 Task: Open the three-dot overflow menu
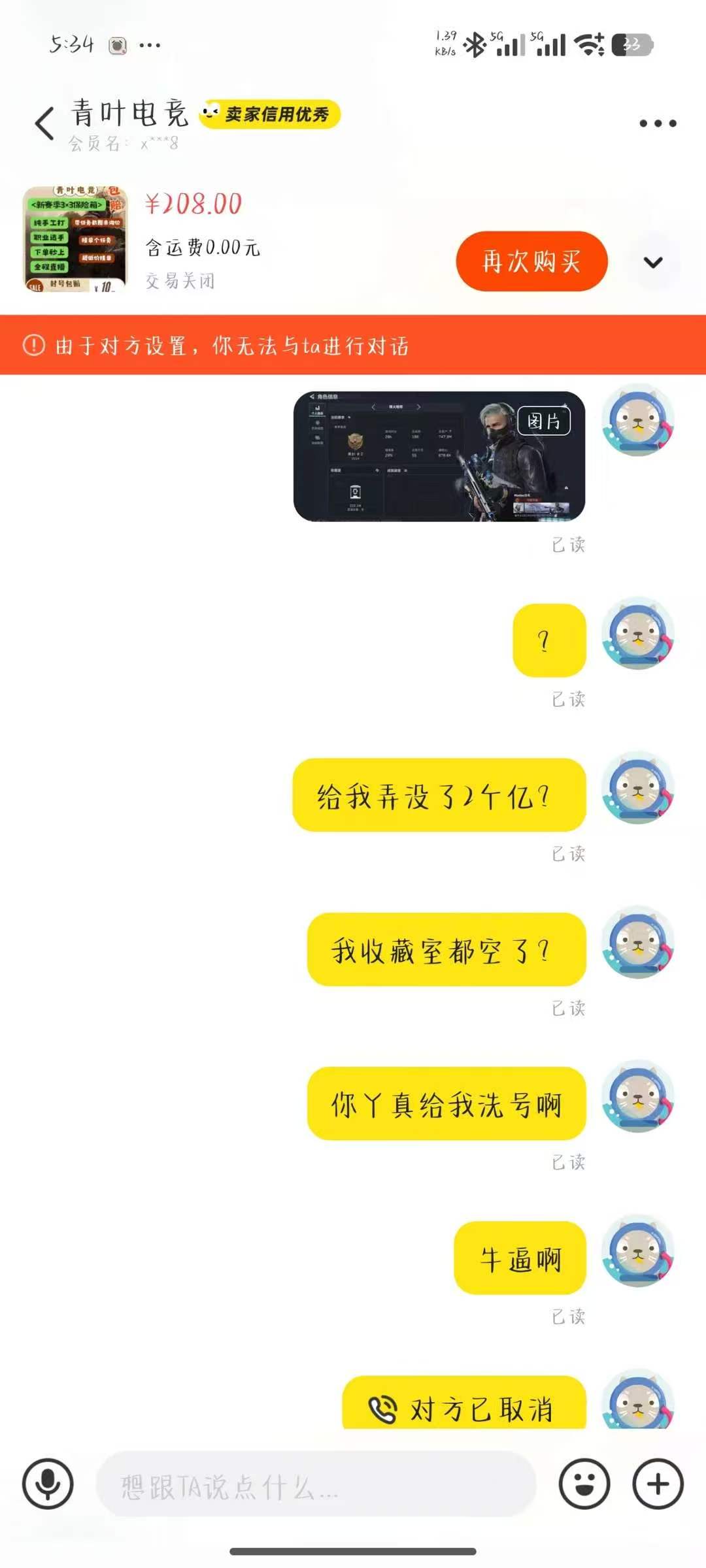[657, 123]
